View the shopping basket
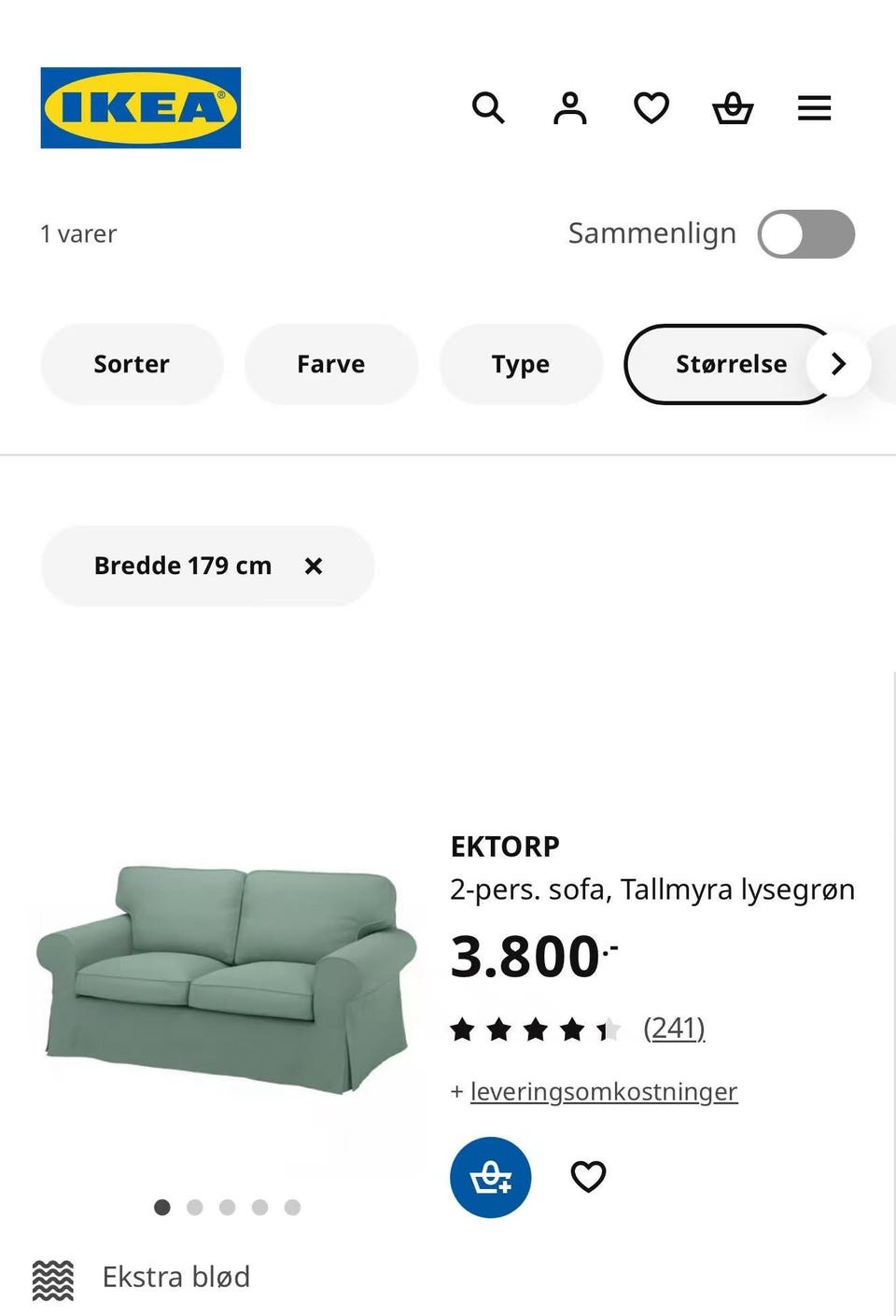This screenshot has height=1316, width=896. pyautogui.click(x=732, y=108)
